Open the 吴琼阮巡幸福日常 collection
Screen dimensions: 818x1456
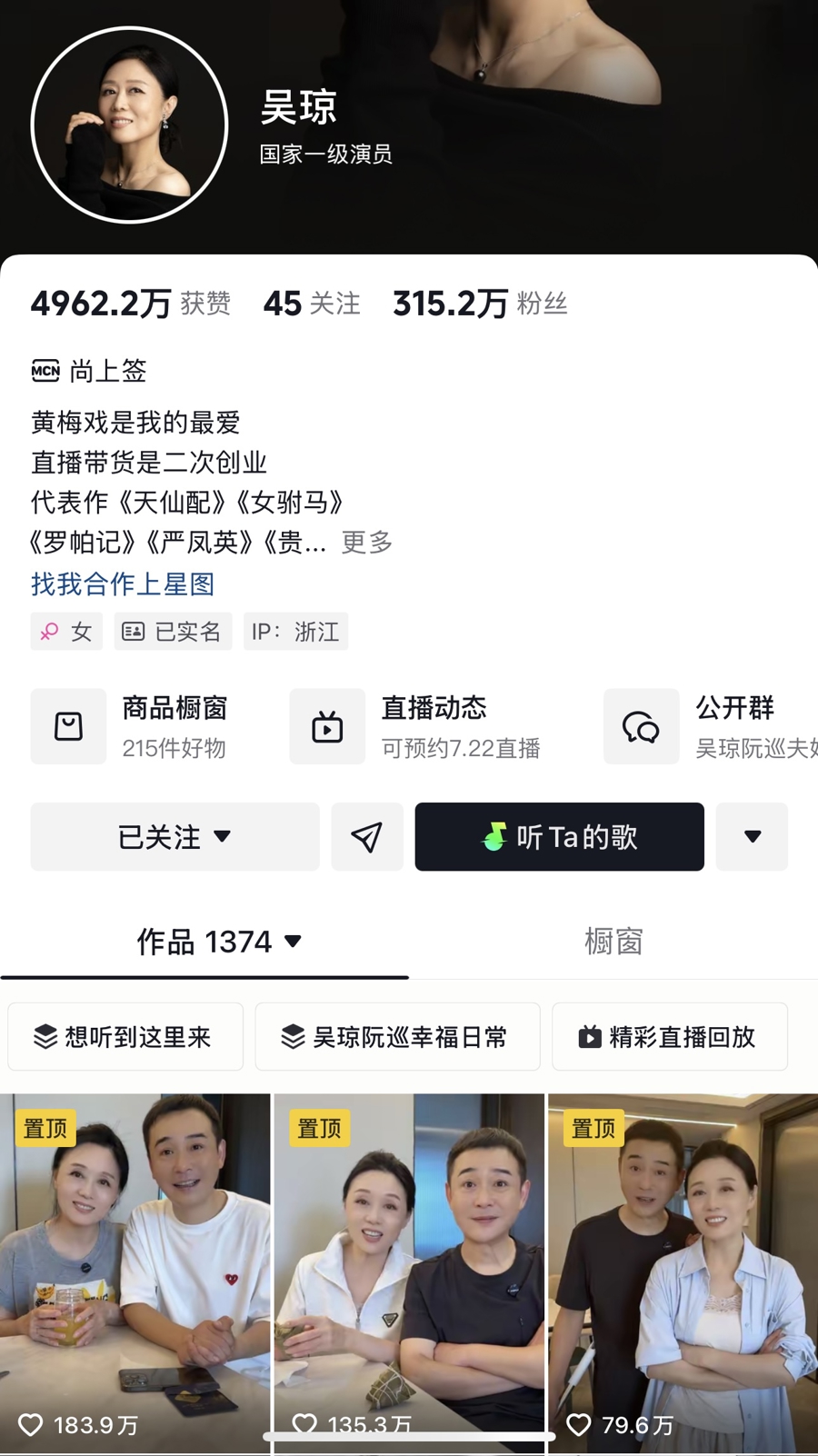397,1037
